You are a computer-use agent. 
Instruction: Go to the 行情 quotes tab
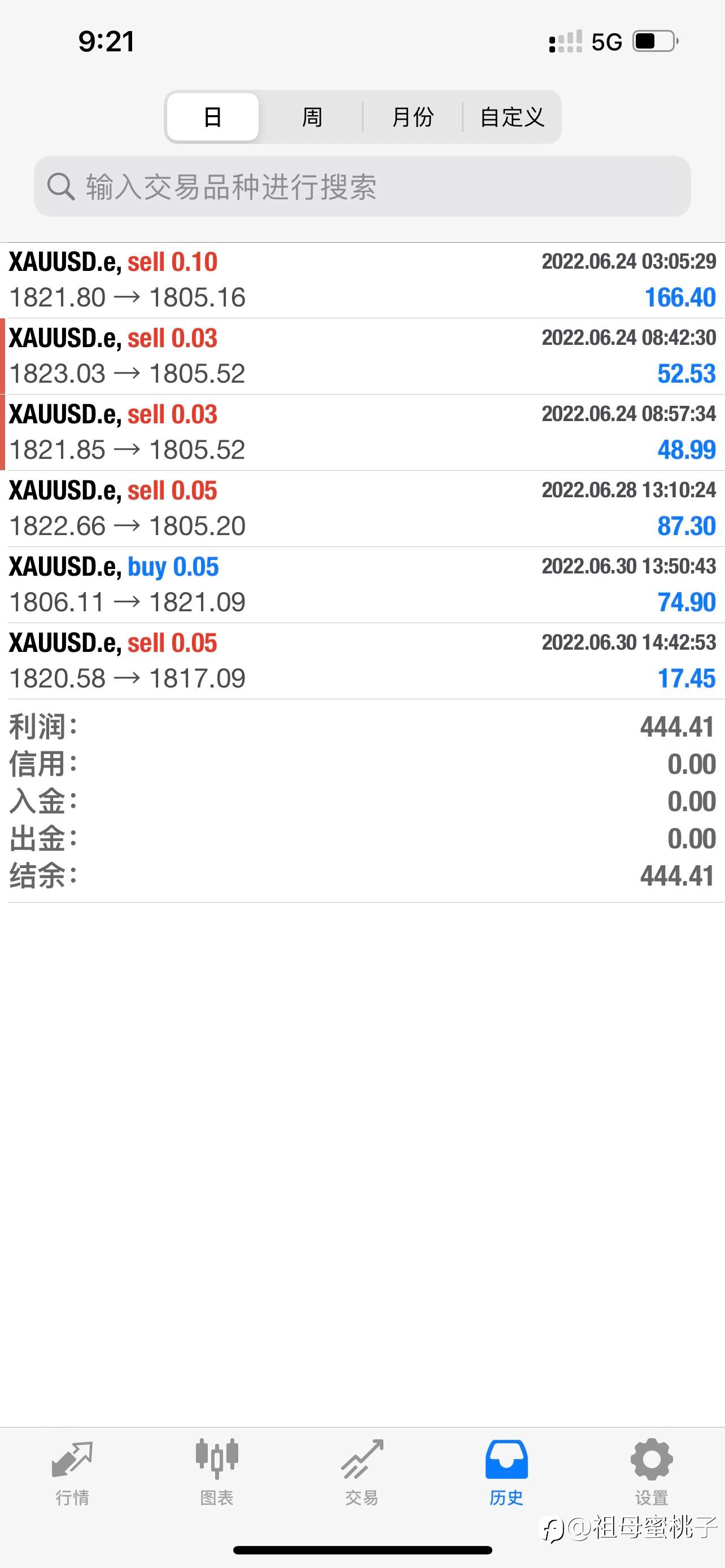point(72,1472)
